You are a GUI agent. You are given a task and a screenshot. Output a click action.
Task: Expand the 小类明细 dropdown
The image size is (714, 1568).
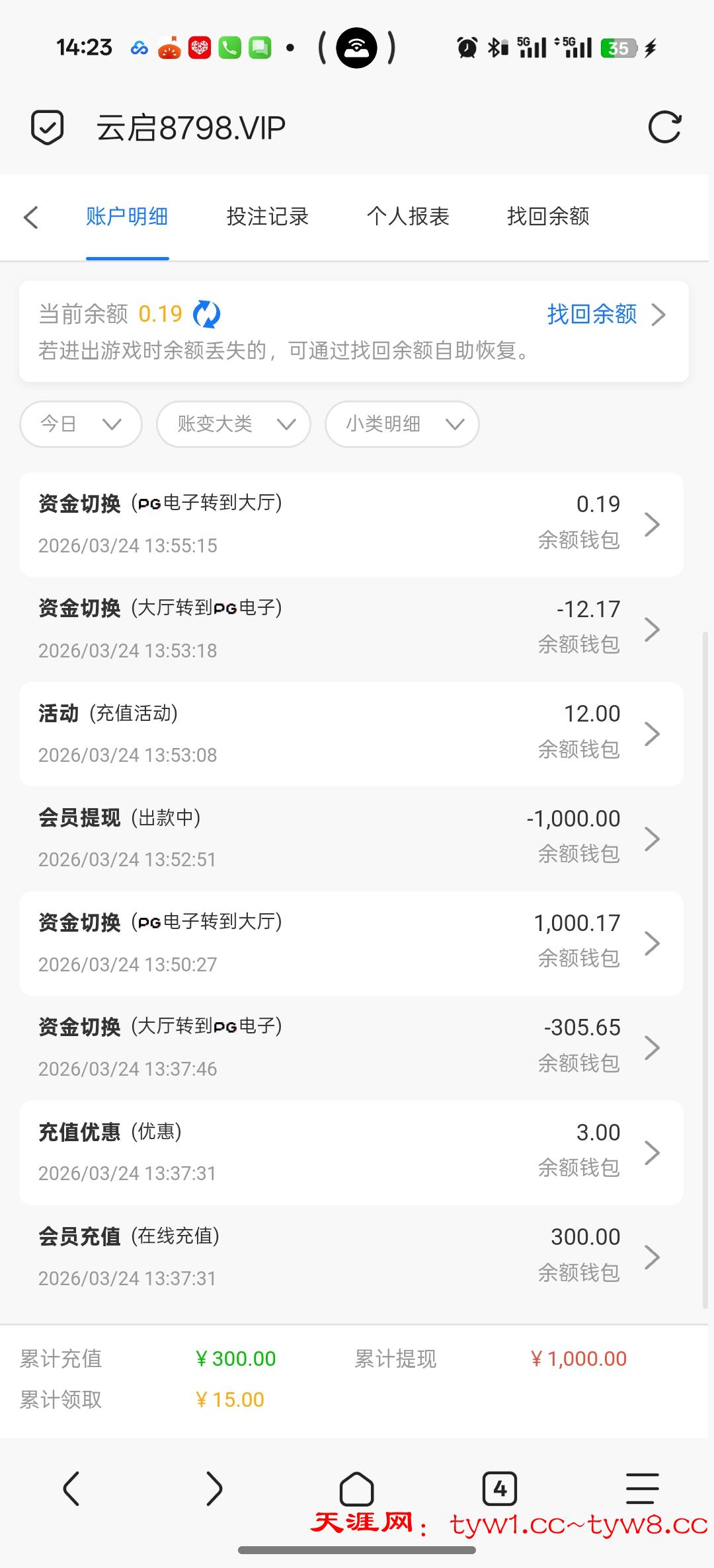[x=402, y=424]
